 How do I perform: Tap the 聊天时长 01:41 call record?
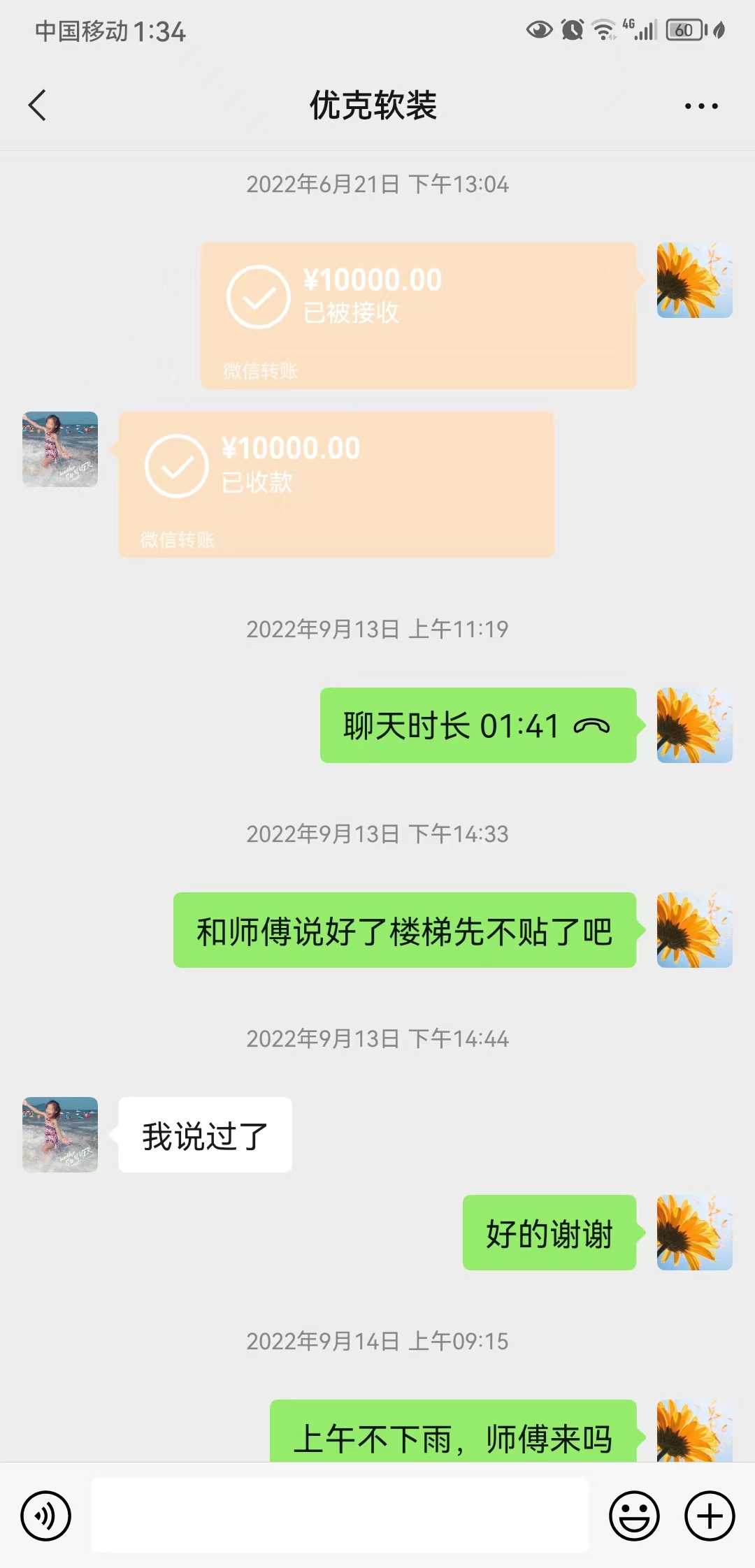477,725
